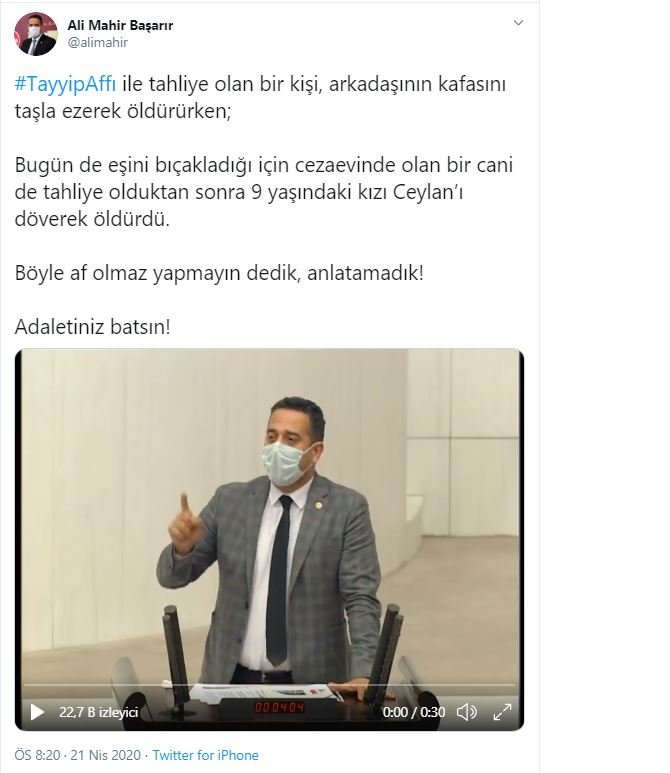Open the #TayyipAffı hashtag
Screen dimensions: 670x773
point(66,84)
